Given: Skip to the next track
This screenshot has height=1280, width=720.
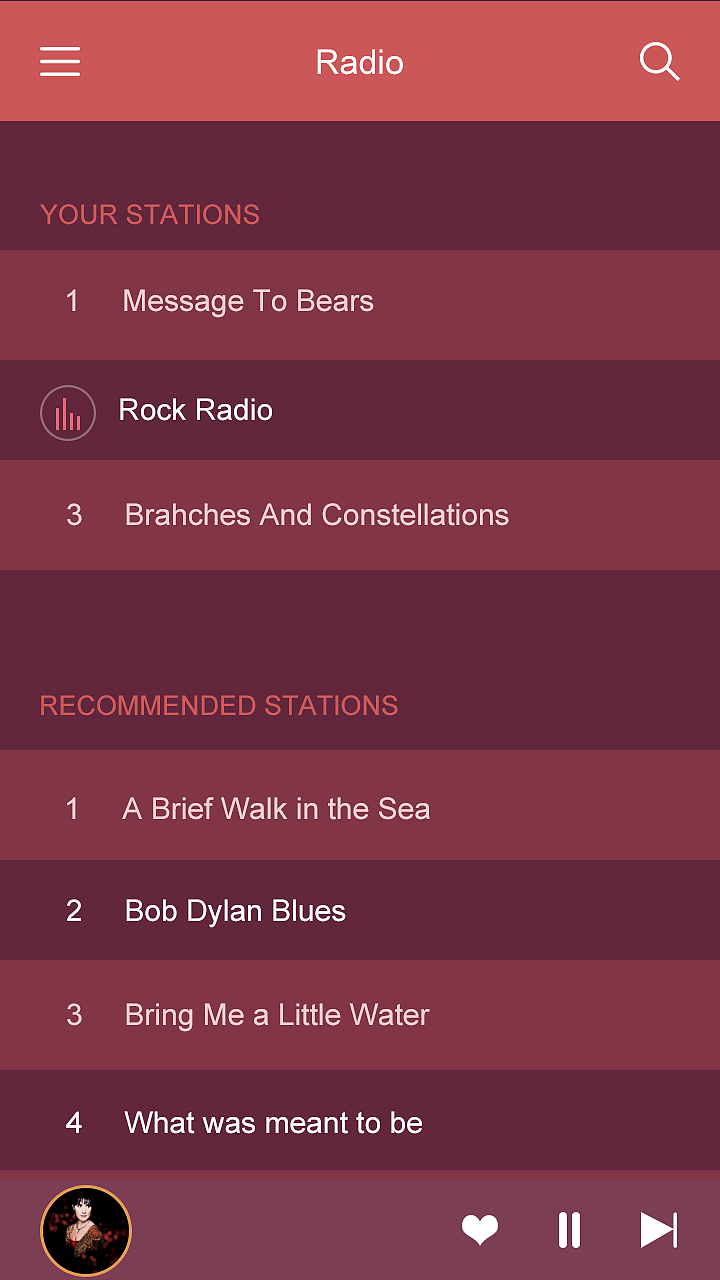Looking at the screenshot, I should [659, 1230].
